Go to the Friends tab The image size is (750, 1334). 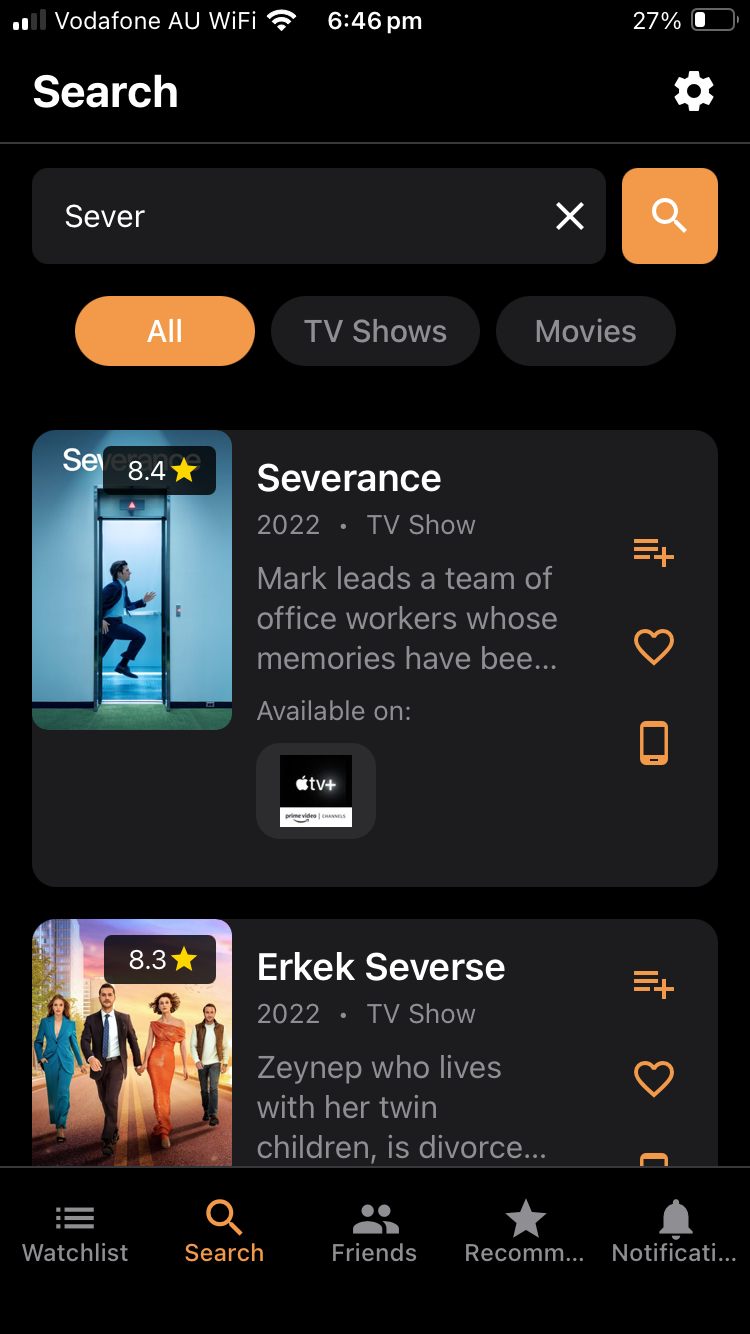point(374,1233)
